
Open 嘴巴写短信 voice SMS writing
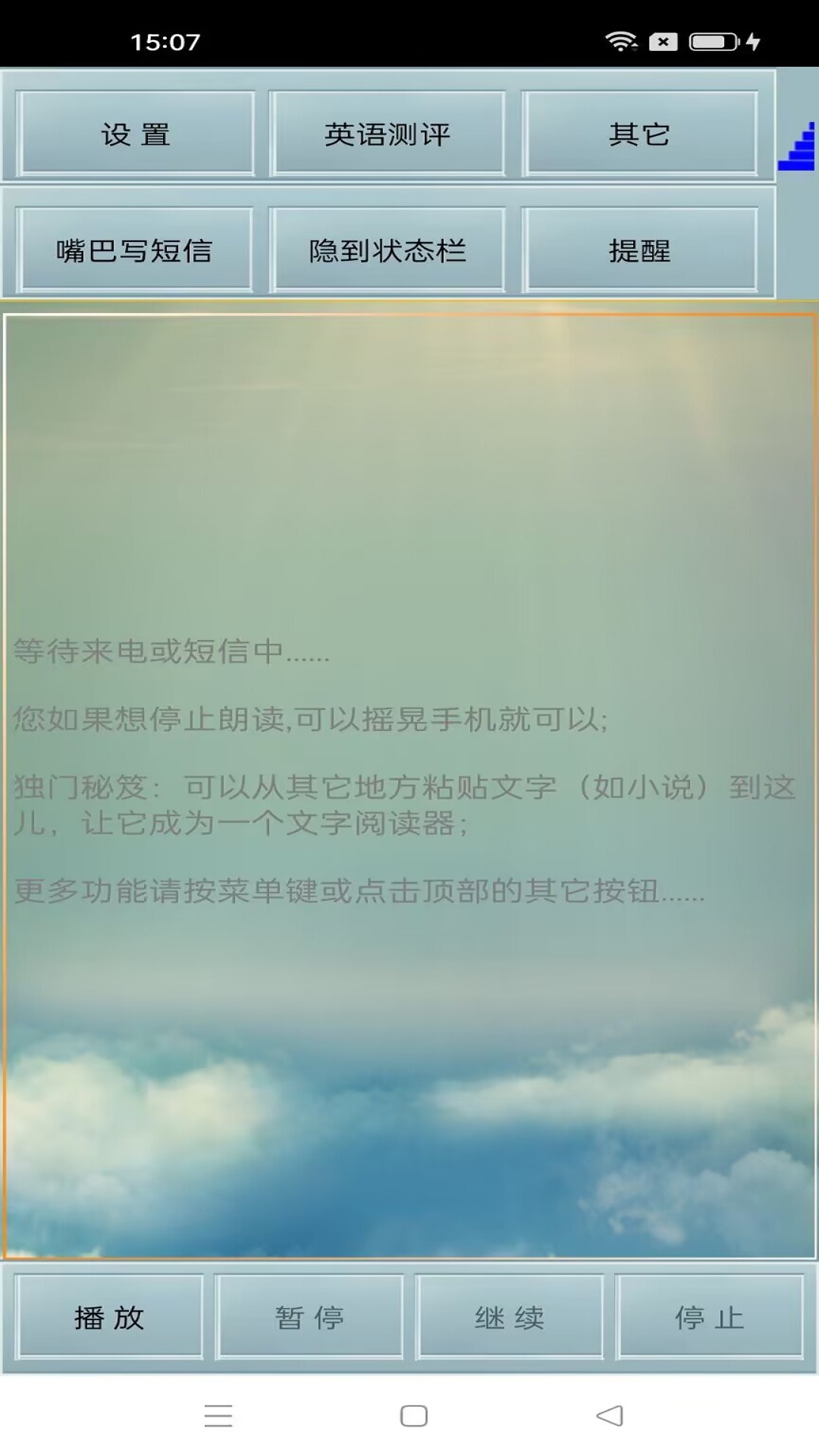point(134,250)
